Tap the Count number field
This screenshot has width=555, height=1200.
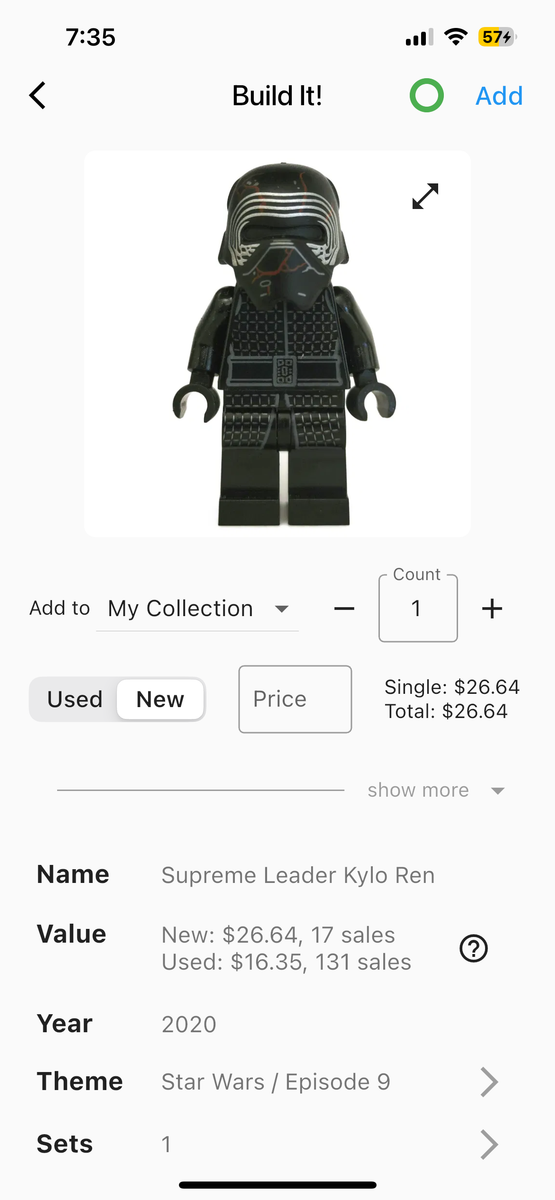pyautogui.click(x=418, y=608)
